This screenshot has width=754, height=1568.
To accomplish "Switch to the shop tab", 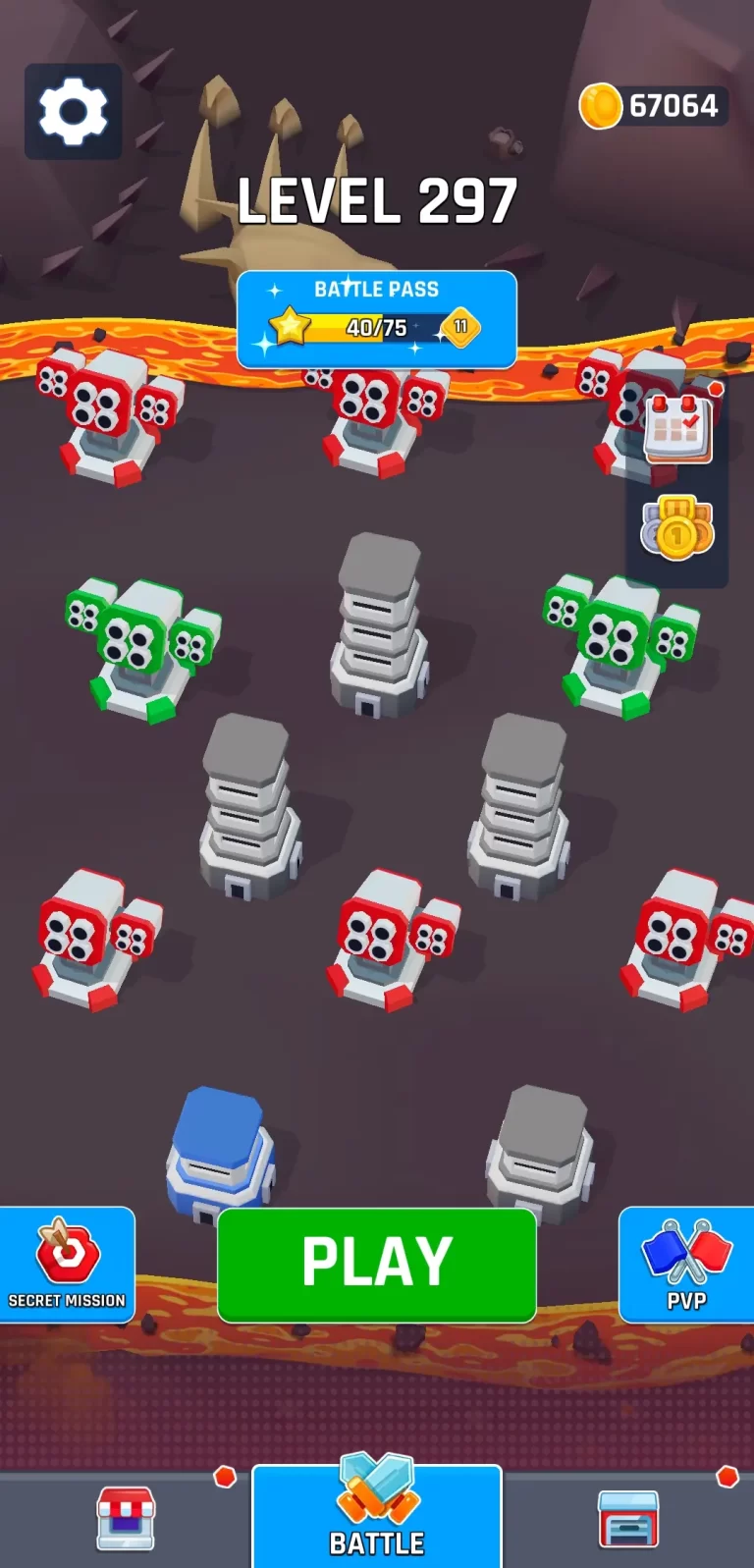I will pyautogui.click(x=126, y=1518).
